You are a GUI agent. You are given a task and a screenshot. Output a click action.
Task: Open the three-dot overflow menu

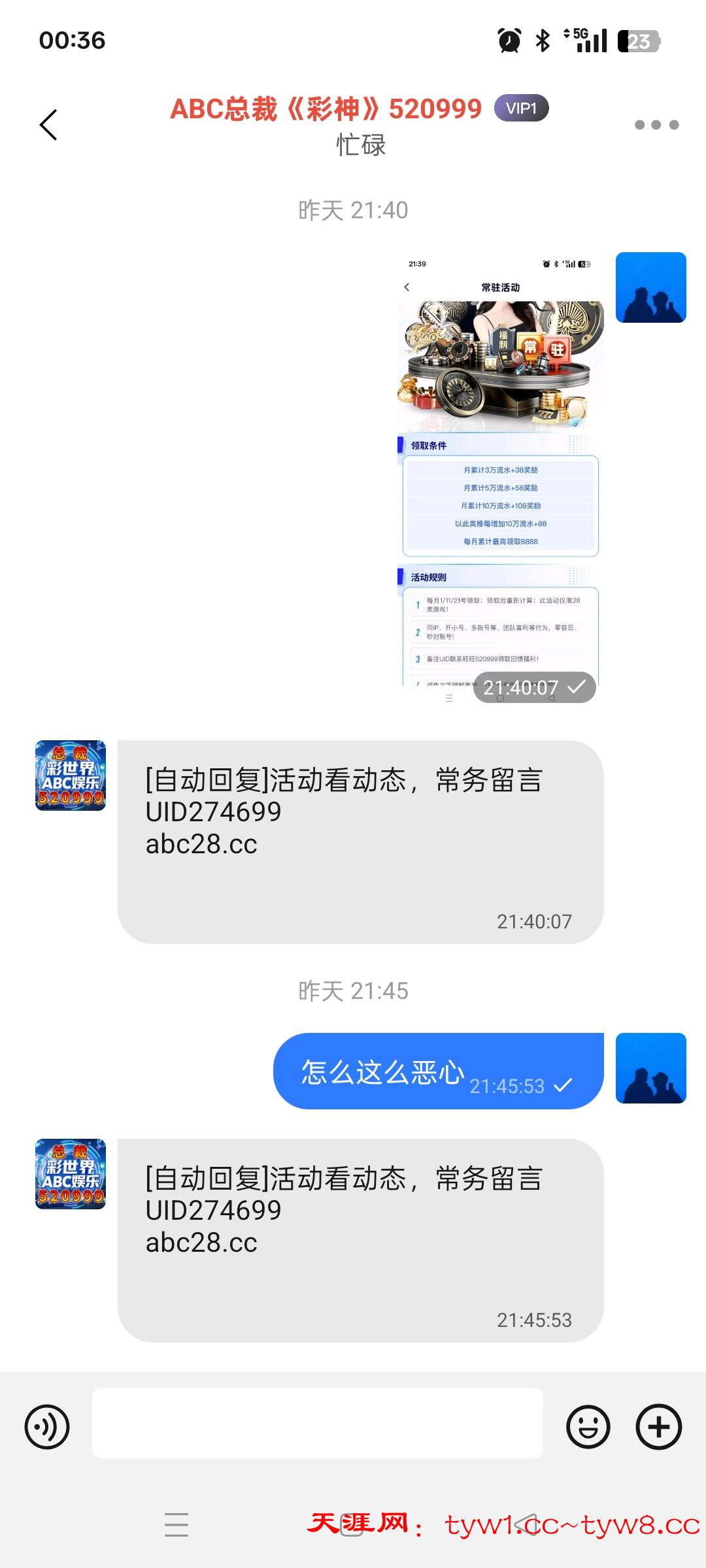pyautogui.click(x=656, y=125)
